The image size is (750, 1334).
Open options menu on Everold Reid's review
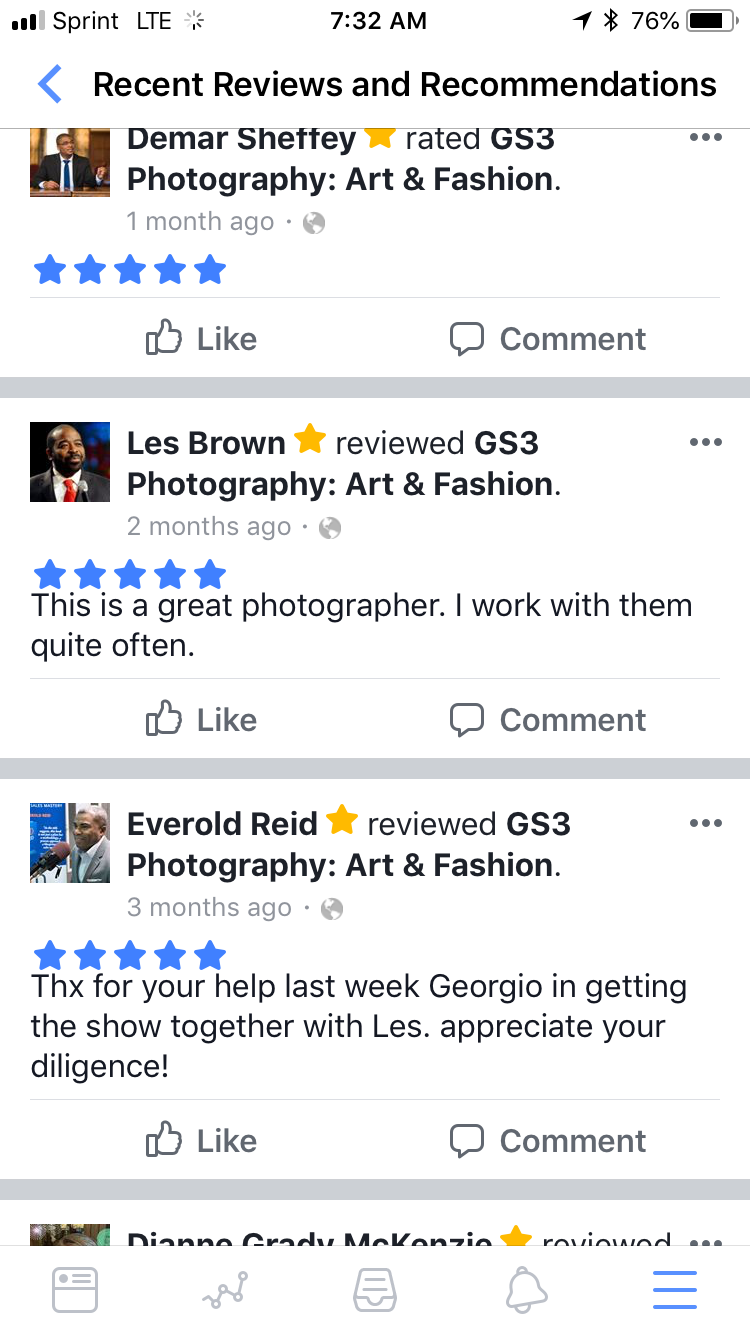[705, 823]
